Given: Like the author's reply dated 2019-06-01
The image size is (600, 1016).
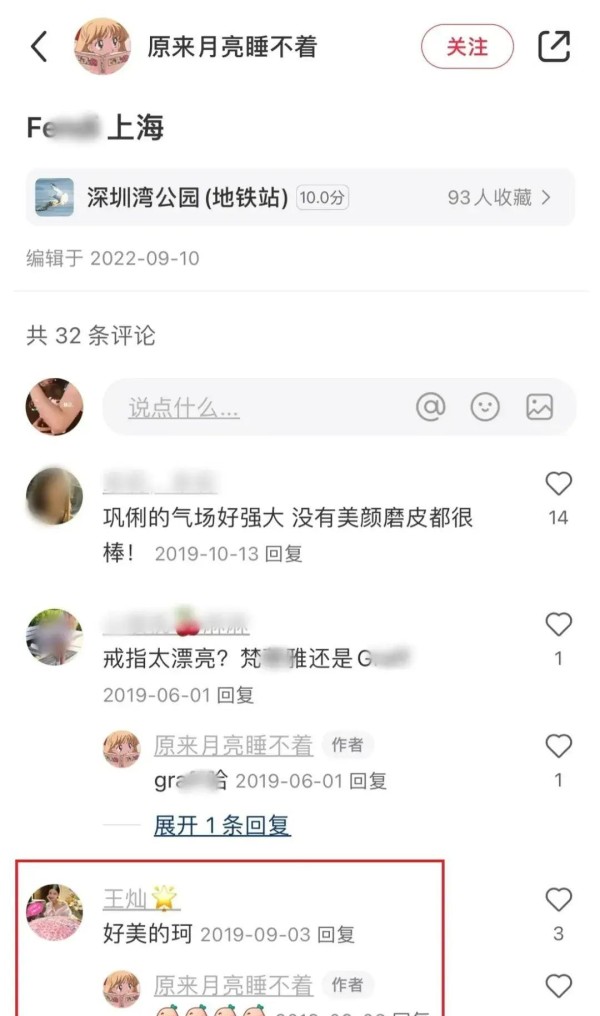Looking at the screenshot, I should 558,746.
